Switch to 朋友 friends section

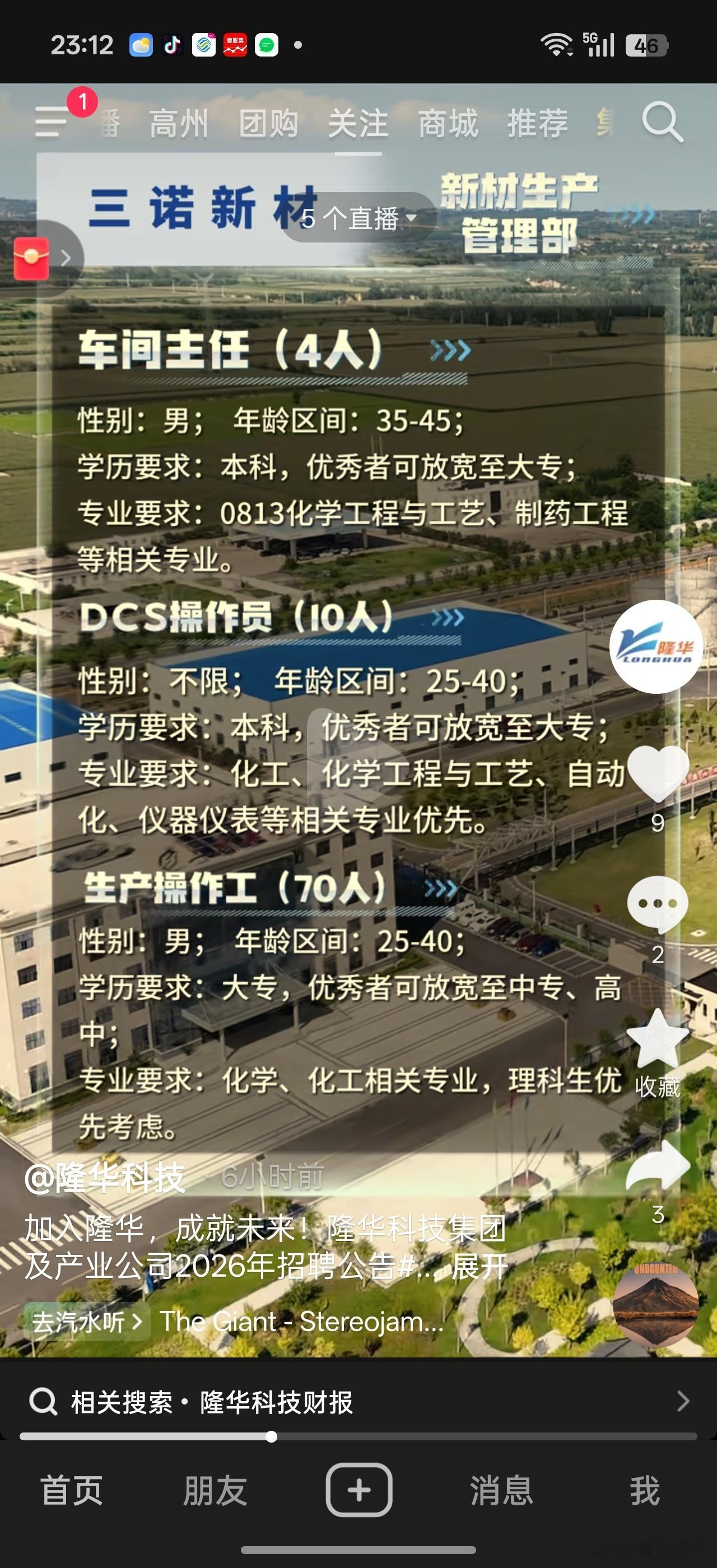pyautogui.click(x=216, y=1490)
